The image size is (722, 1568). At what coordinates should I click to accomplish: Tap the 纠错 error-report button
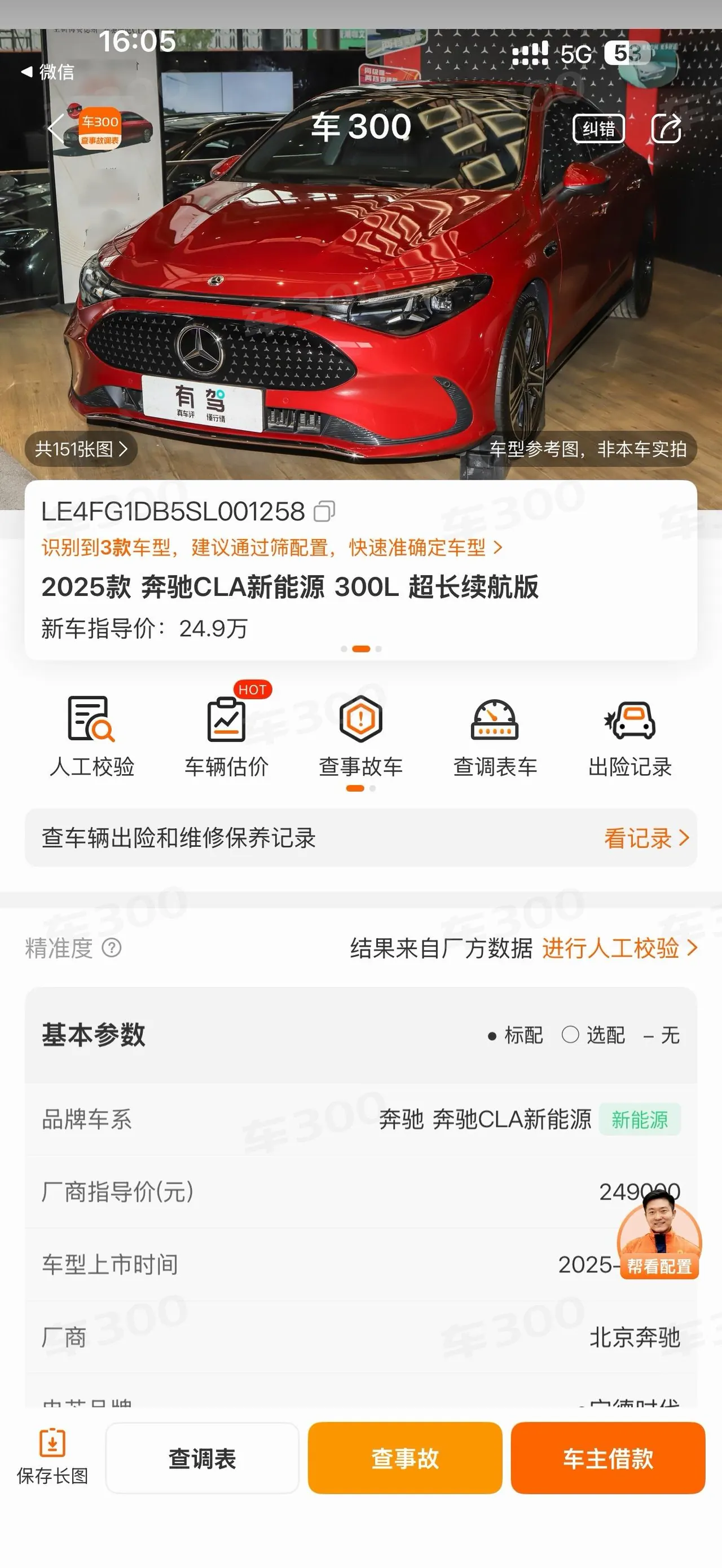click(x=598, y=129)
